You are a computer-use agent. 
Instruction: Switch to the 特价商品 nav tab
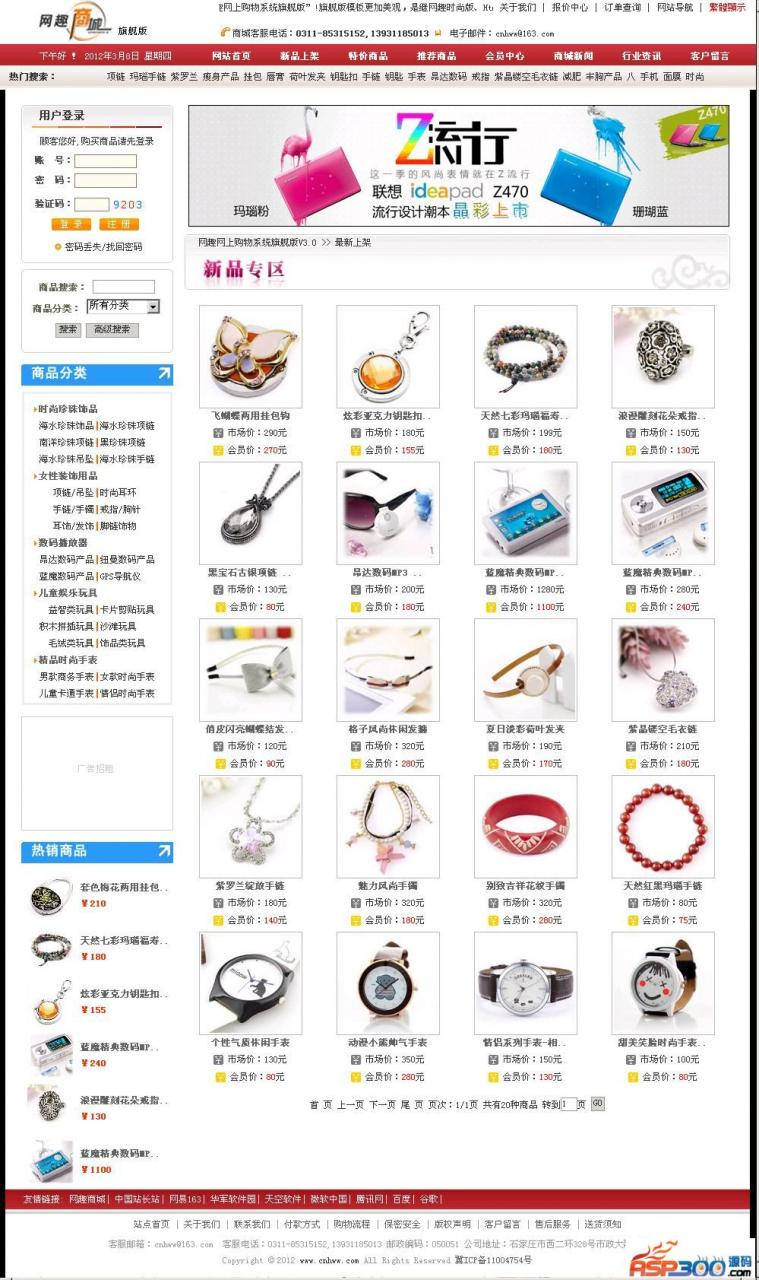[368, 56]
